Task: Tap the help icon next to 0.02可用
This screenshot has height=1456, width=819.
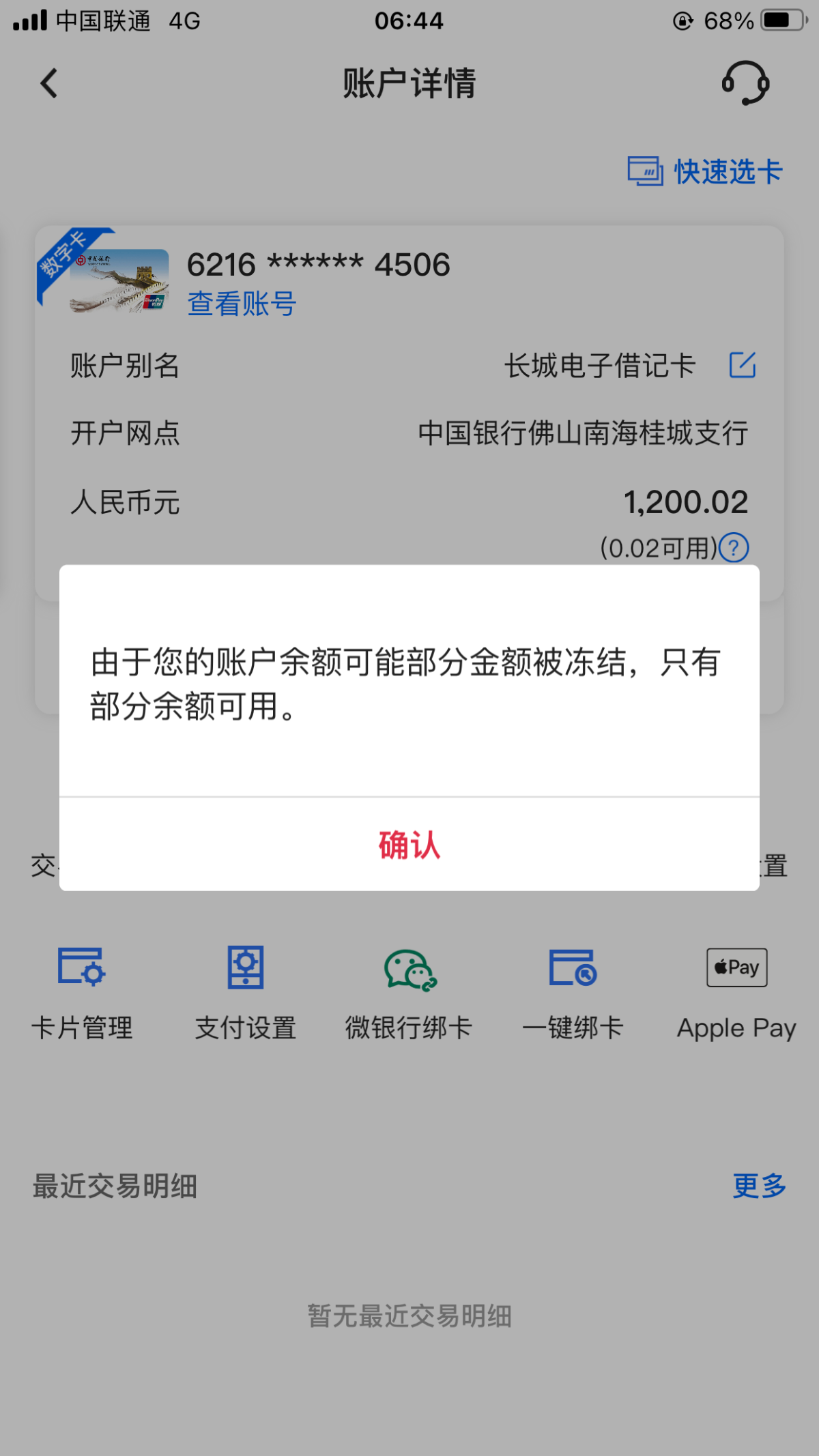Action: point(734,547)
